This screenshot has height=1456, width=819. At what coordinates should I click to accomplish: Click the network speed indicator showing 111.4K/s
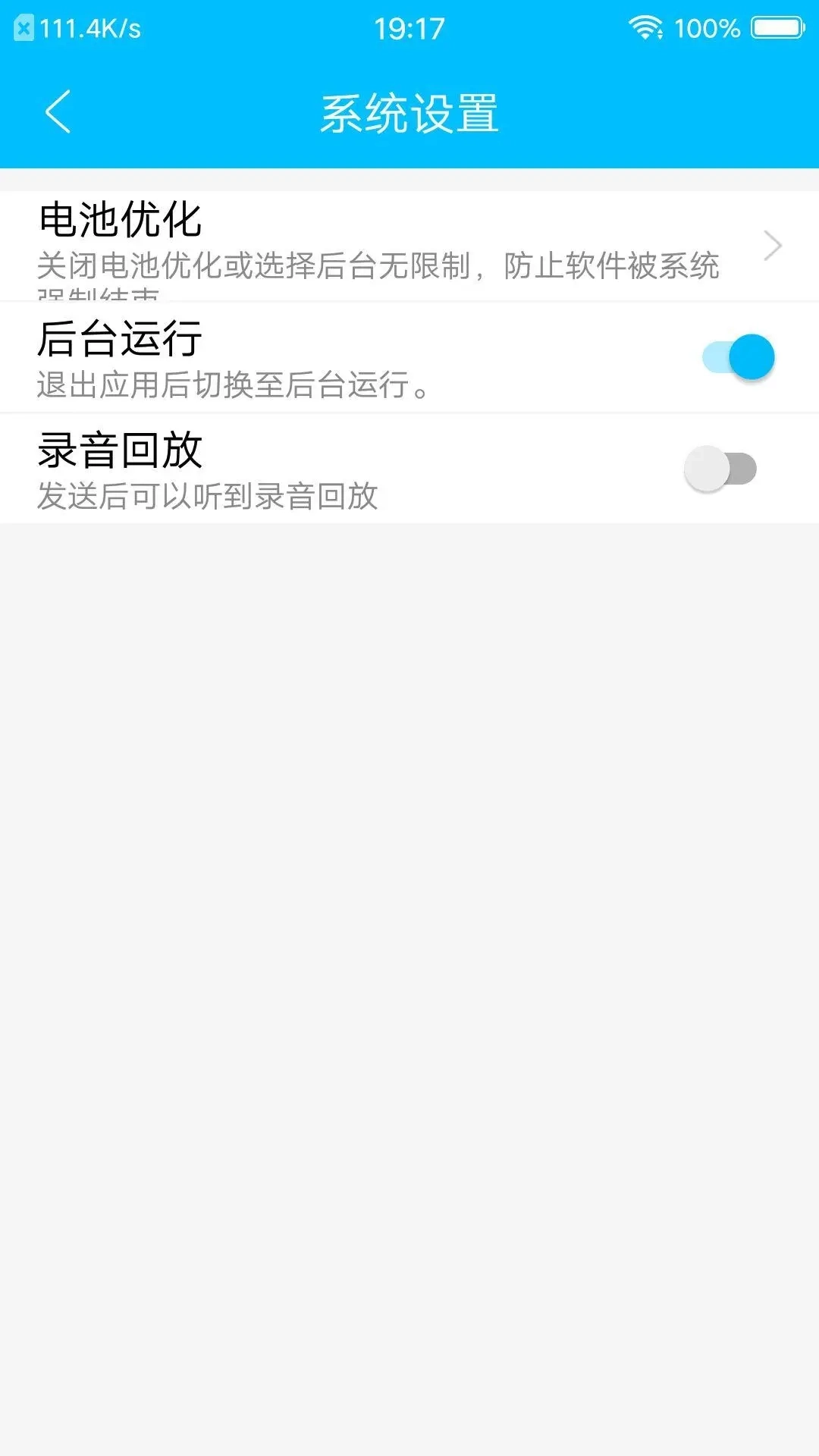tap(89, 29)
